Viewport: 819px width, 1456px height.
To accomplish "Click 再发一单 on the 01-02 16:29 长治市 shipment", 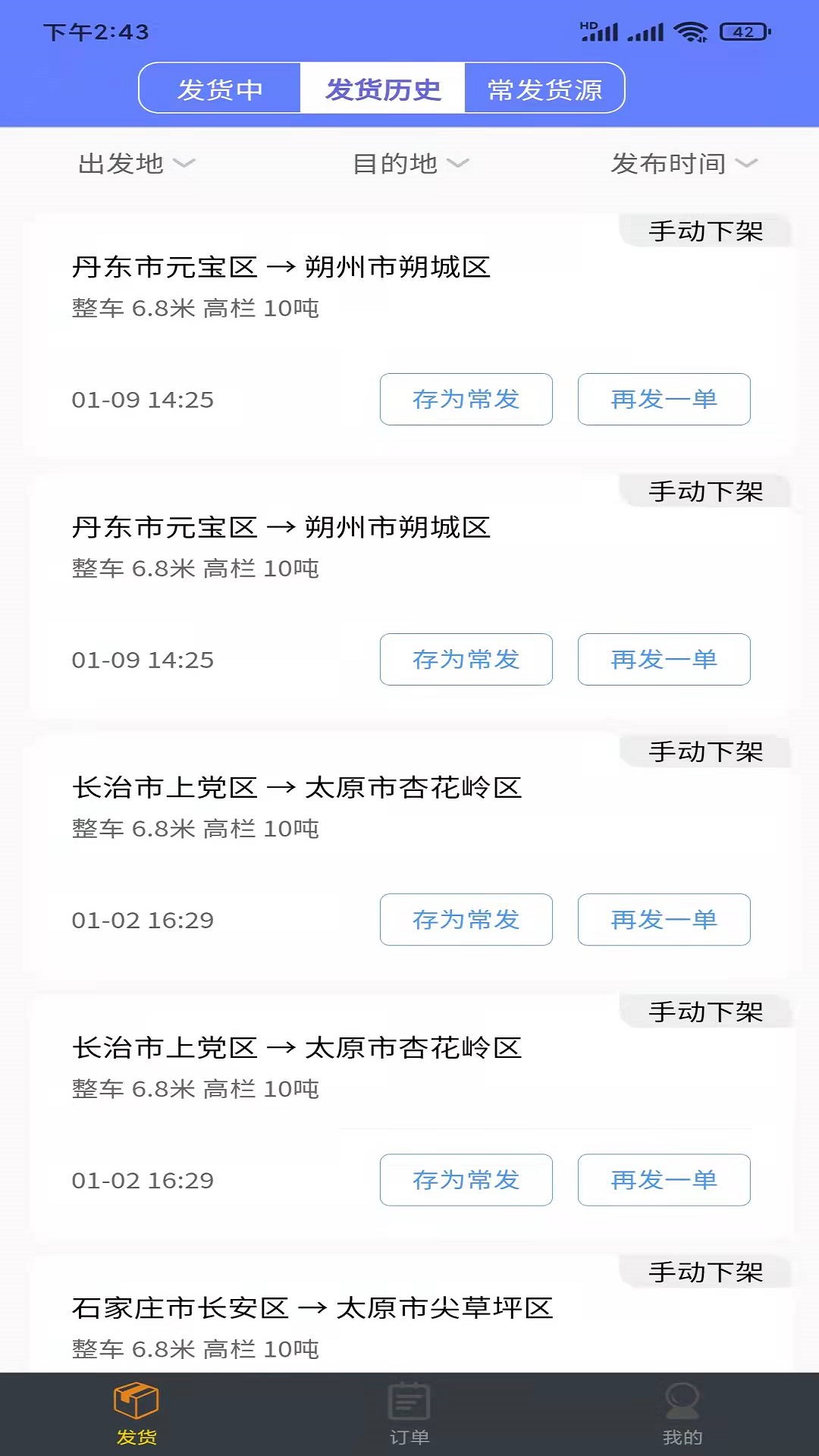I will pos(664,920).
